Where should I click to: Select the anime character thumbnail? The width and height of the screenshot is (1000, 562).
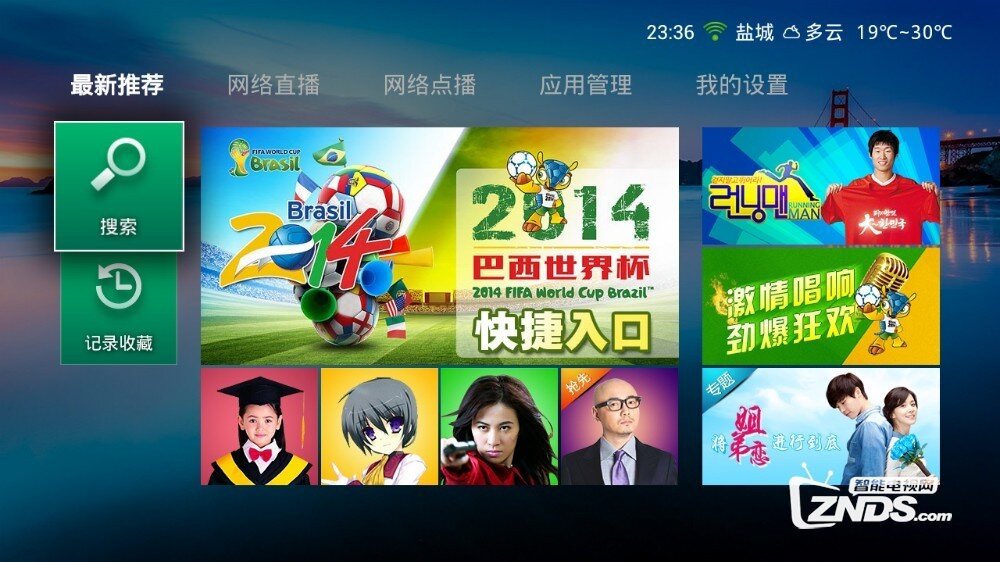379,427
